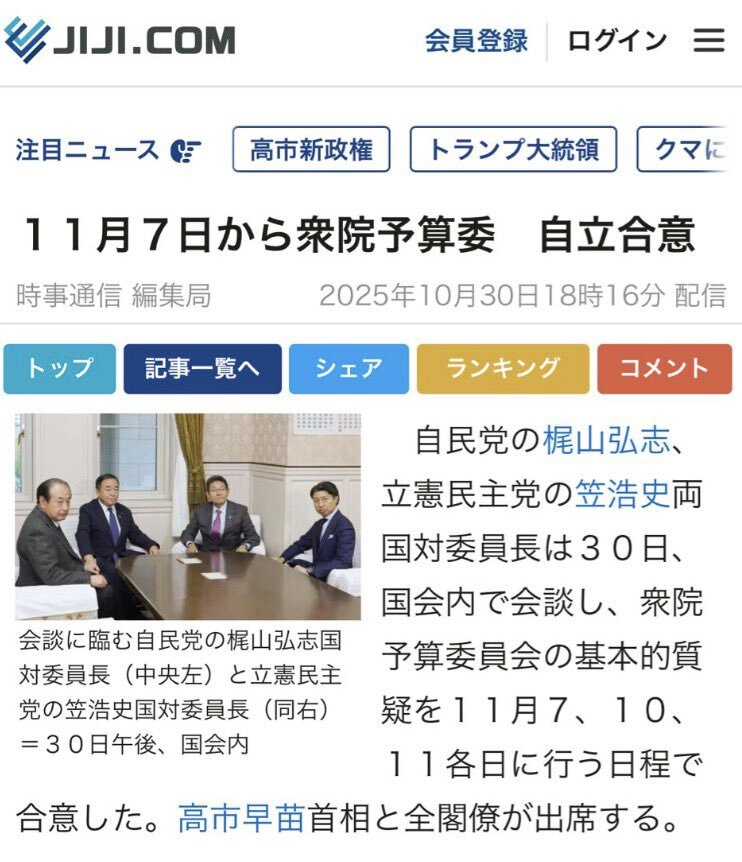Image resolution: width=742 pixels, height=862 pixels.
Task: Go to JIJI.COM home via logo
Action: click(x=120, y=40)
